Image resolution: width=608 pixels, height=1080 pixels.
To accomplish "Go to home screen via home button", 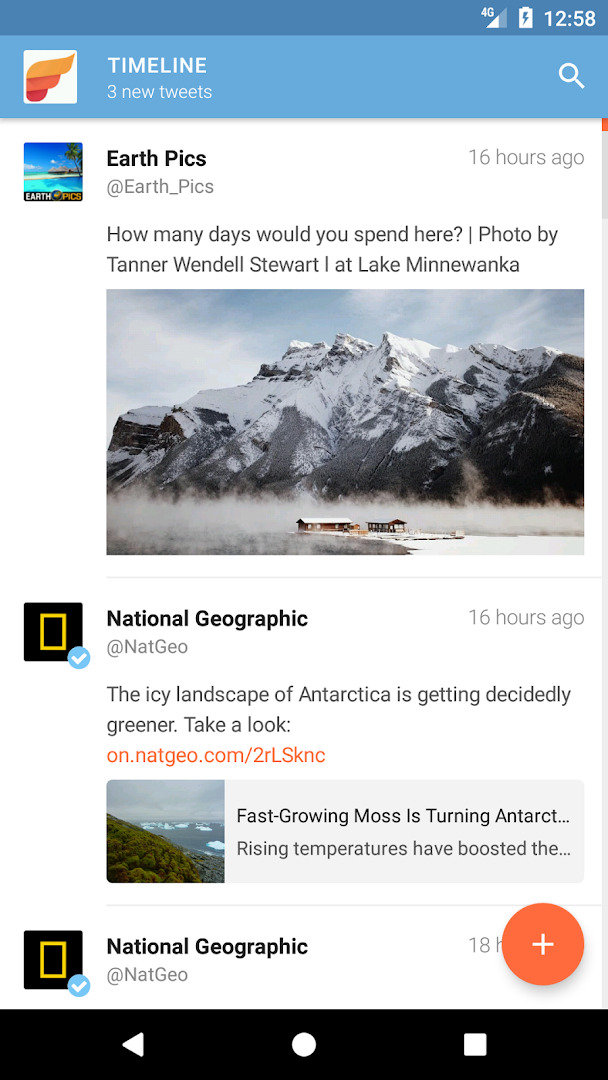I will point(304,1044).
